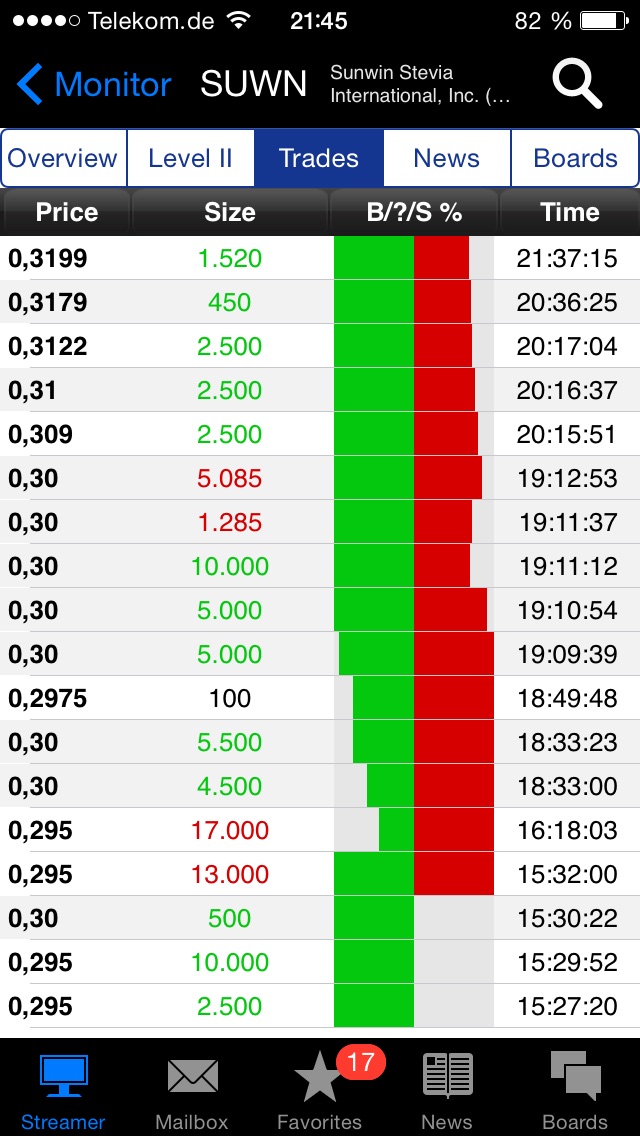Tap the Trades tab
640x1136 pixels.
[318, 158]
